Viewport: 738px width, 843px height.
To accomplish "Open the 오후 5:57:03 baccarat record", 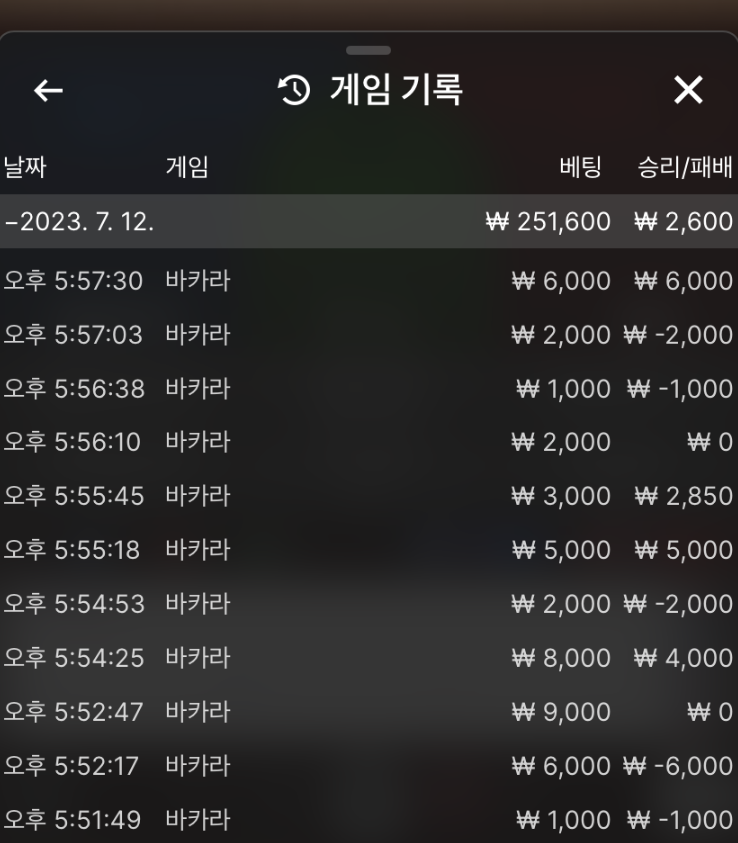I will click(x=368, y=335).
